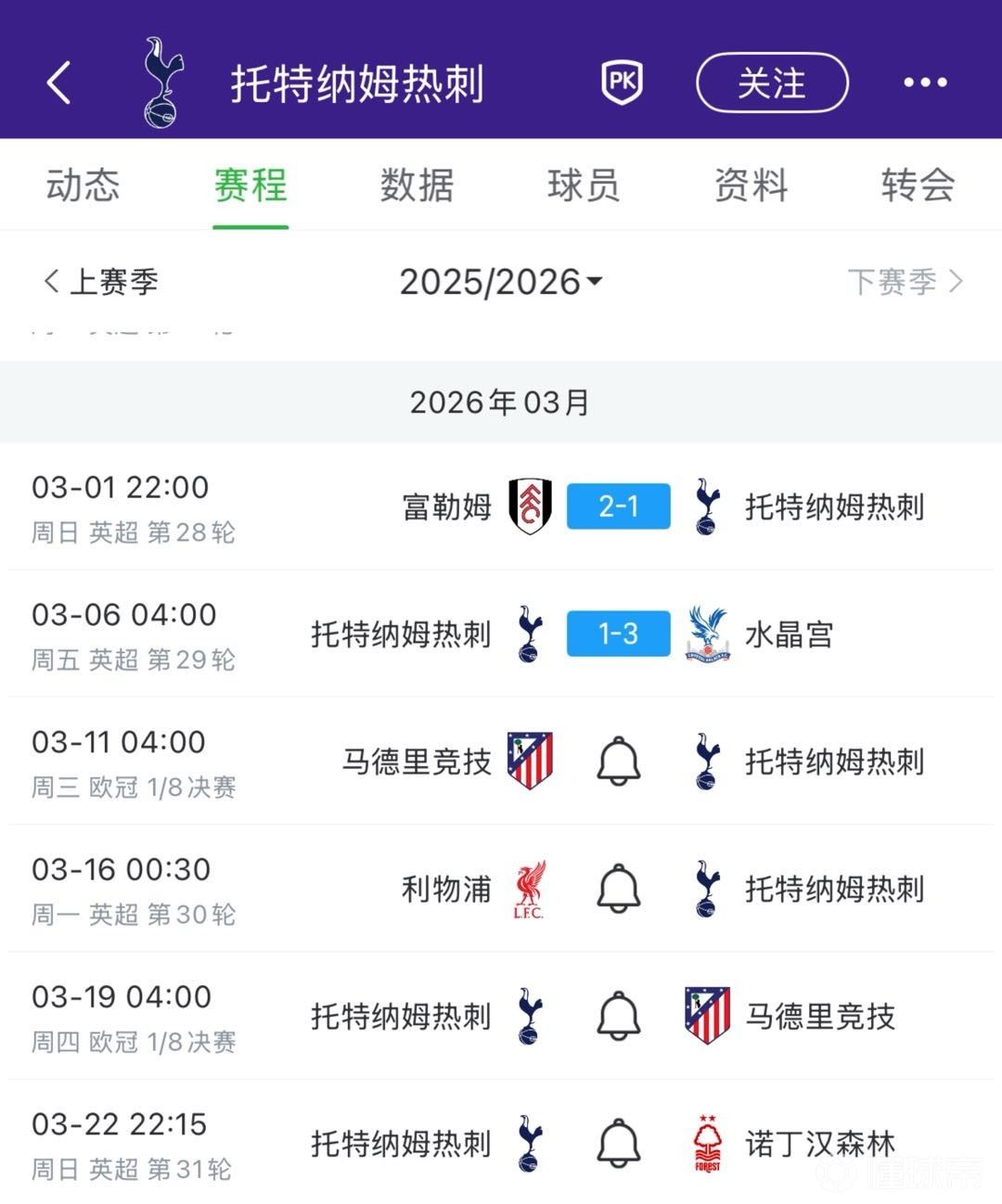Open the 球员 tab
The image size is (1002, 1204).
click(584, 185)
